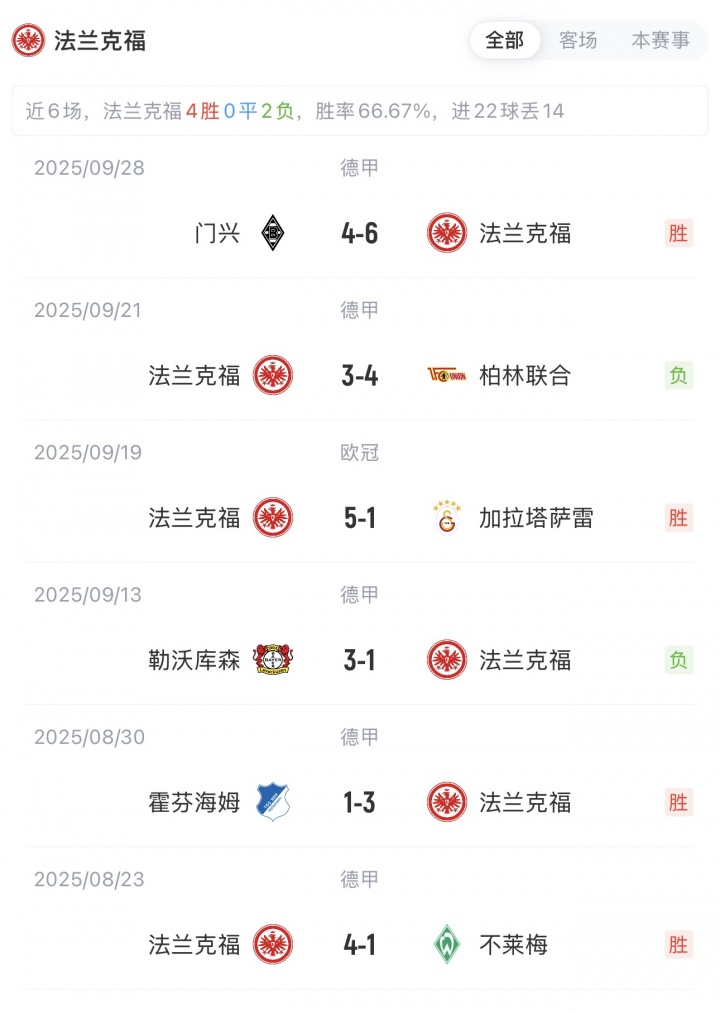Open the 门兴 4-6 法兰克福 match
Screen dimensions: 720x1014
tap(359, 234)
